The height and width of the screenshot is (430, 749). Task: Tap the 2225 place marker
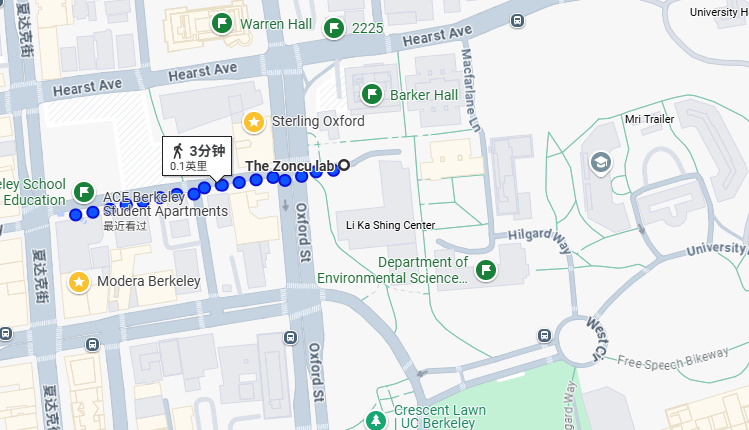point(335,28)
